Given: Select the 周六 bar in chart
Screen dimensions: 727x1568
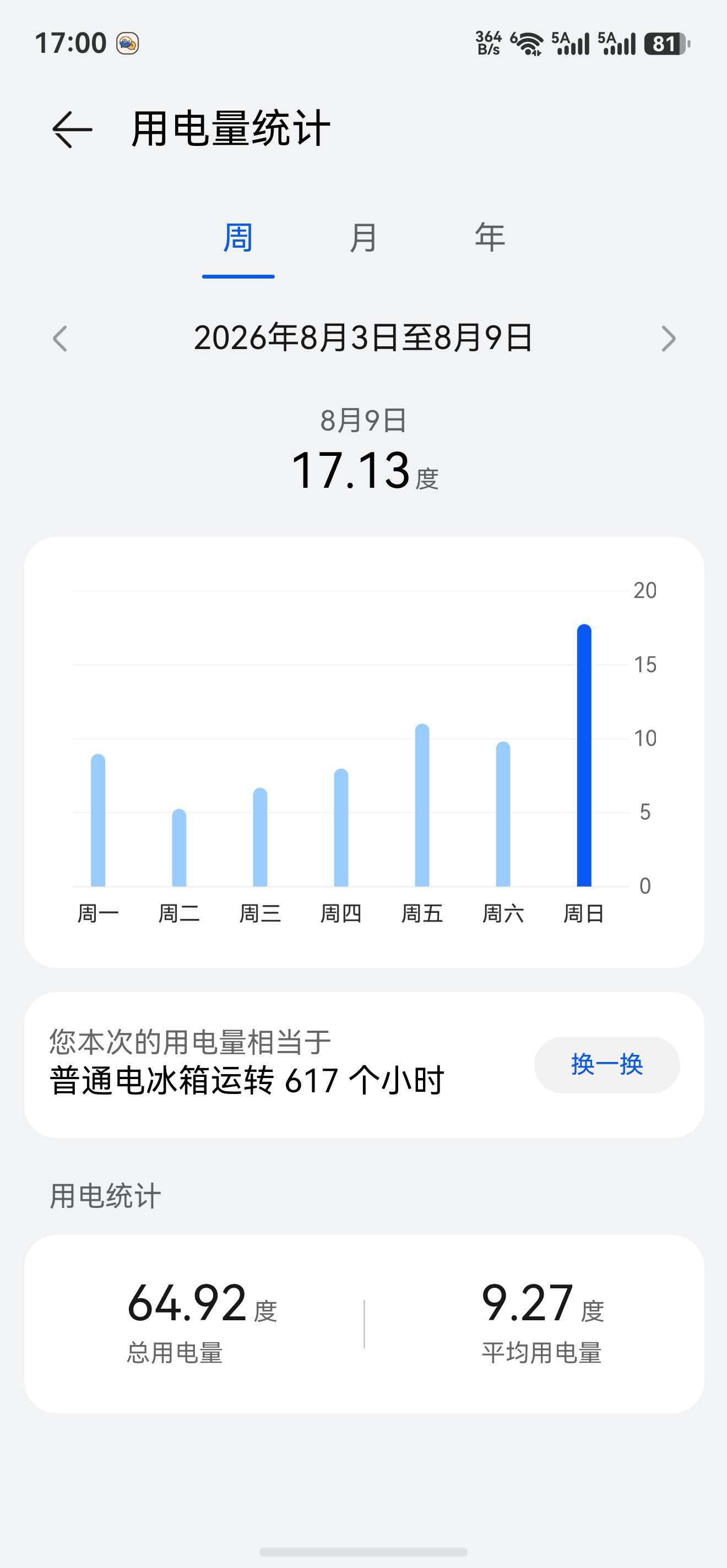Looking at the screenshot, I should click(x=503, y=814).
